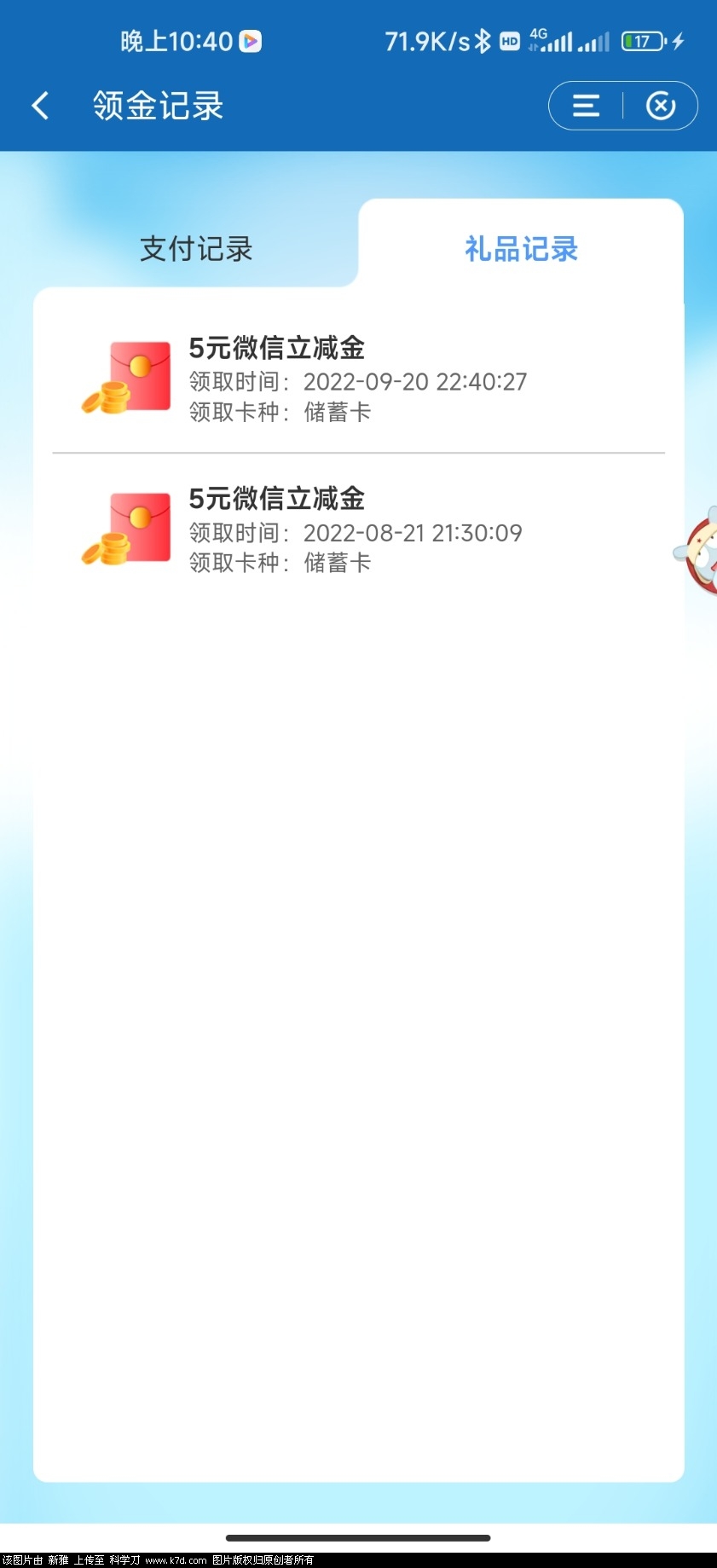Close the mini-program with X icon
Viewport: 717px width, 1568px height.
661,106
